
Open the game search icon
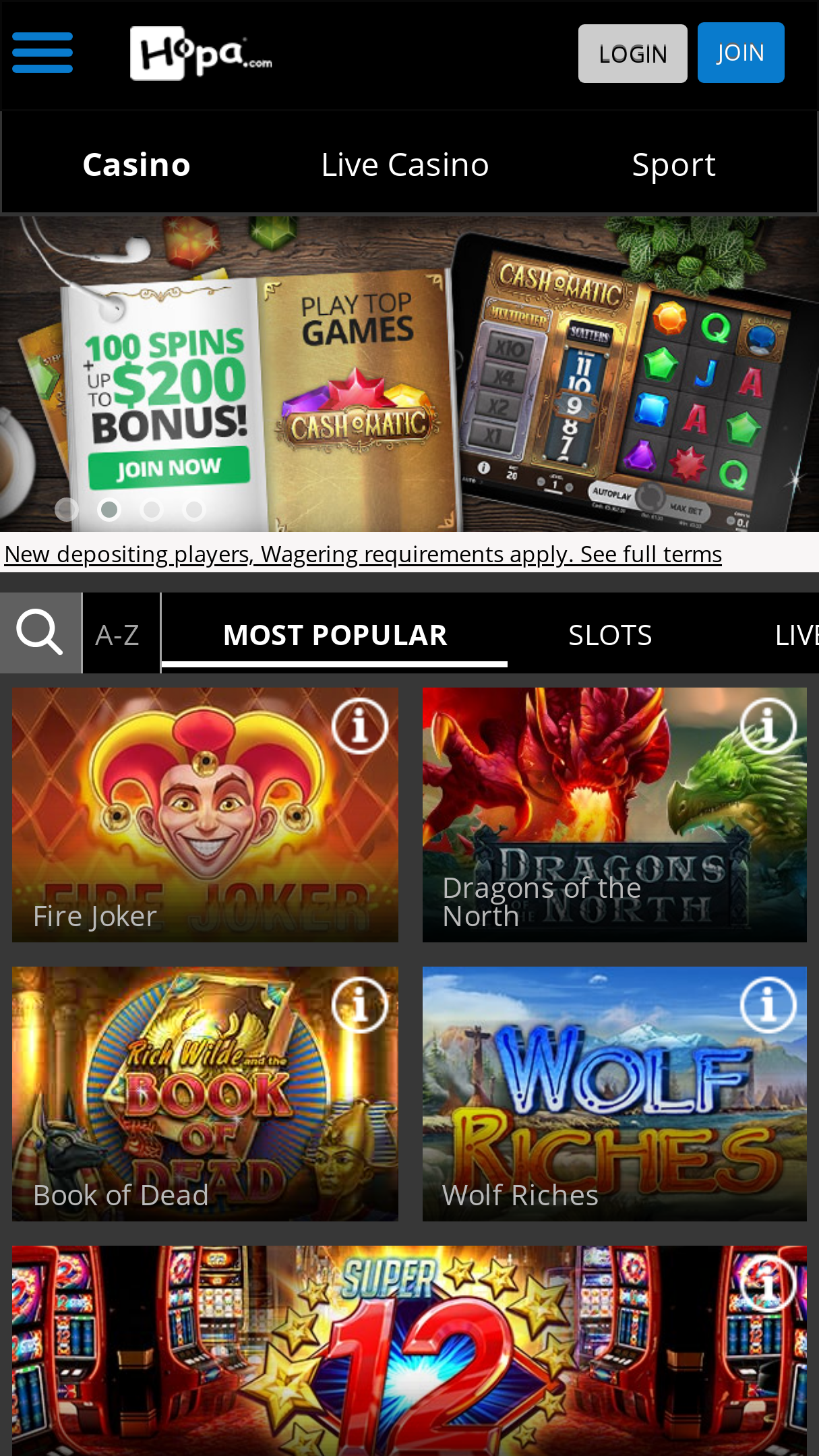tap(40, 633)
